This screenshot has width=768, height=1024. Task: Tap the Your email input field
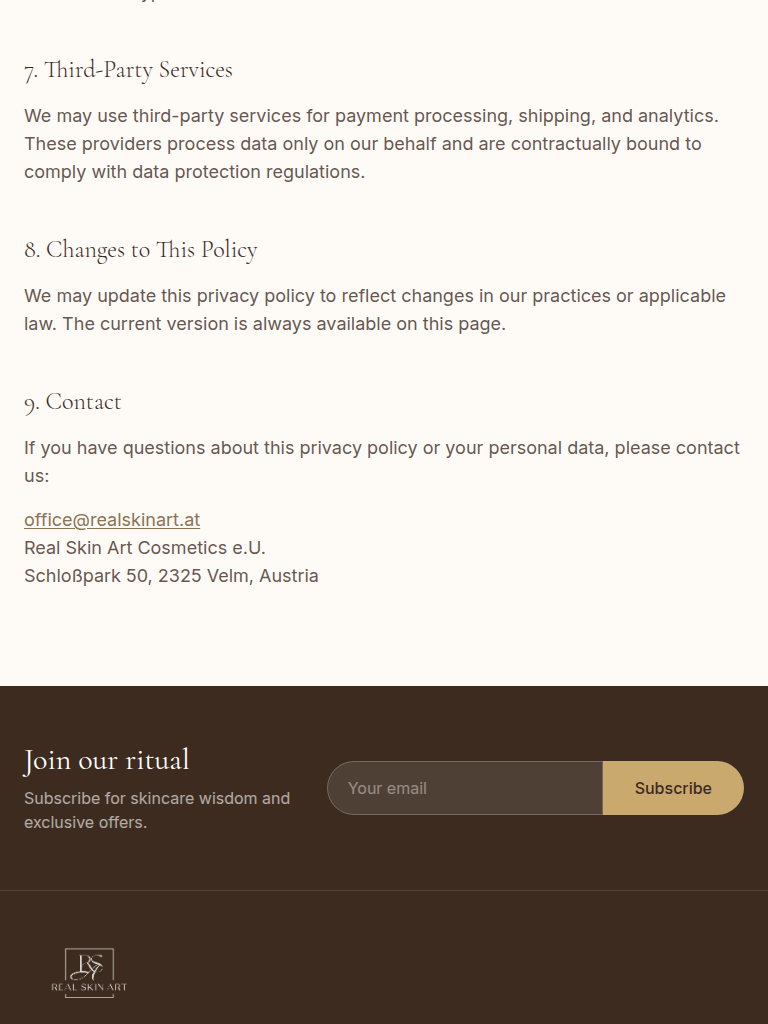point(465,788)
